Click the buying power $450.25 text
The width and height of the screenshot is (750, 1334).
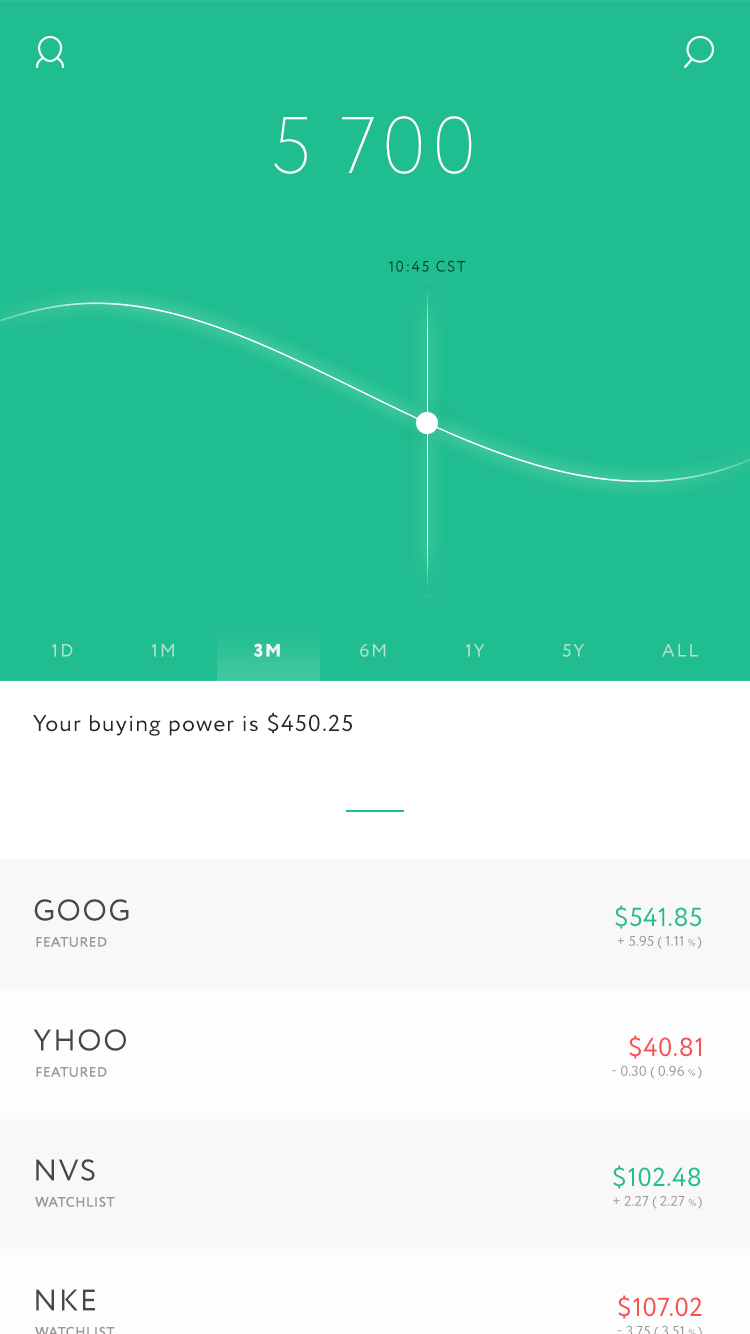(x=193, y=723)
